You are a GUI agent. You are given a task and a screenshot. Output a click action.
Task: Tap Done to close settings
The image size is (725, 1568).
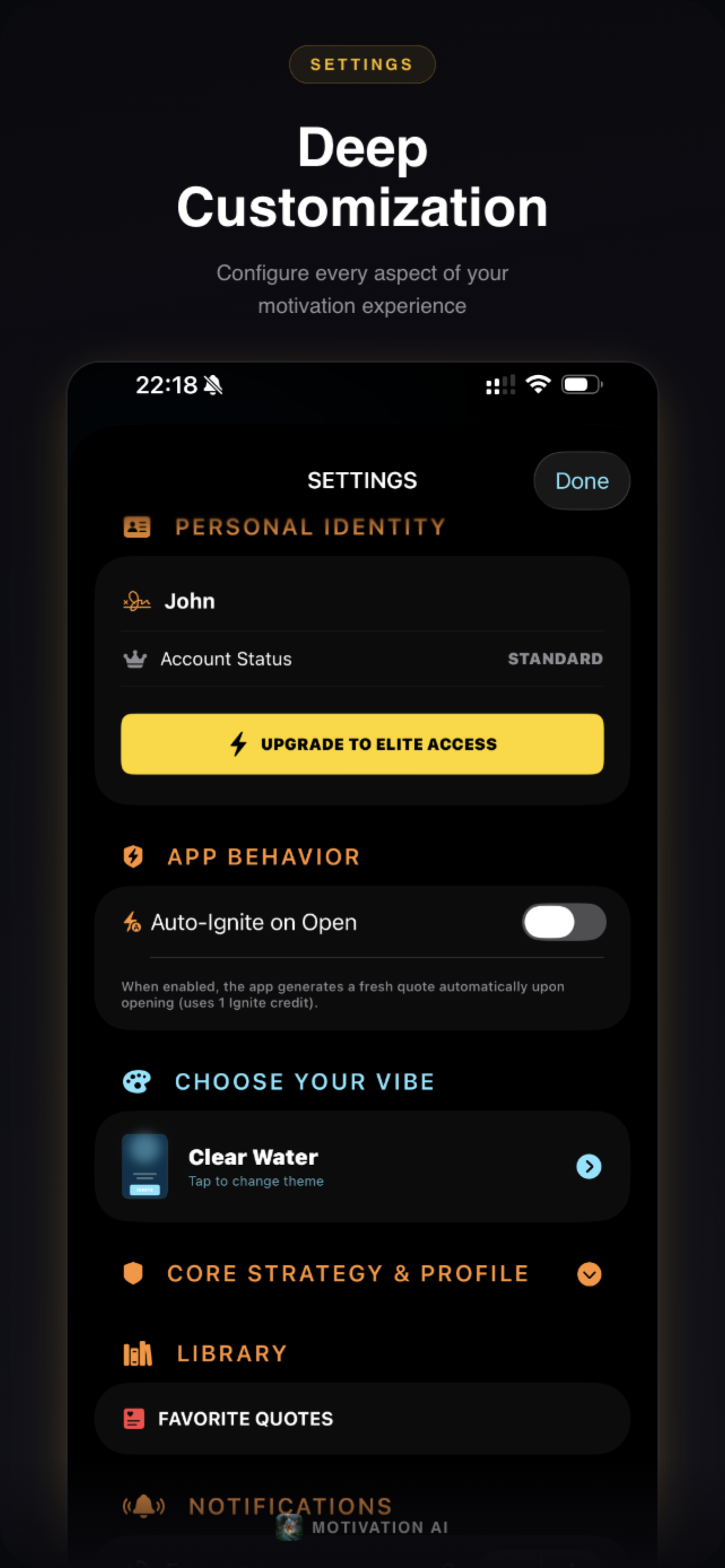pyautogui.click(x=580, y=480)
